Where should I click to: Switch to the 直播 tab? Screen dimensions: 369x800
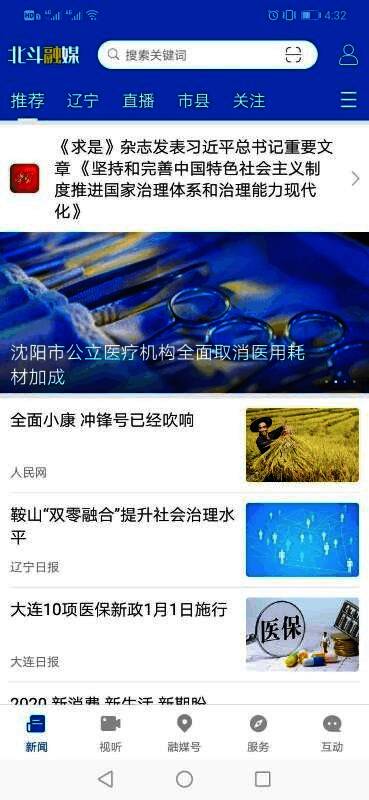coord(138,101)
